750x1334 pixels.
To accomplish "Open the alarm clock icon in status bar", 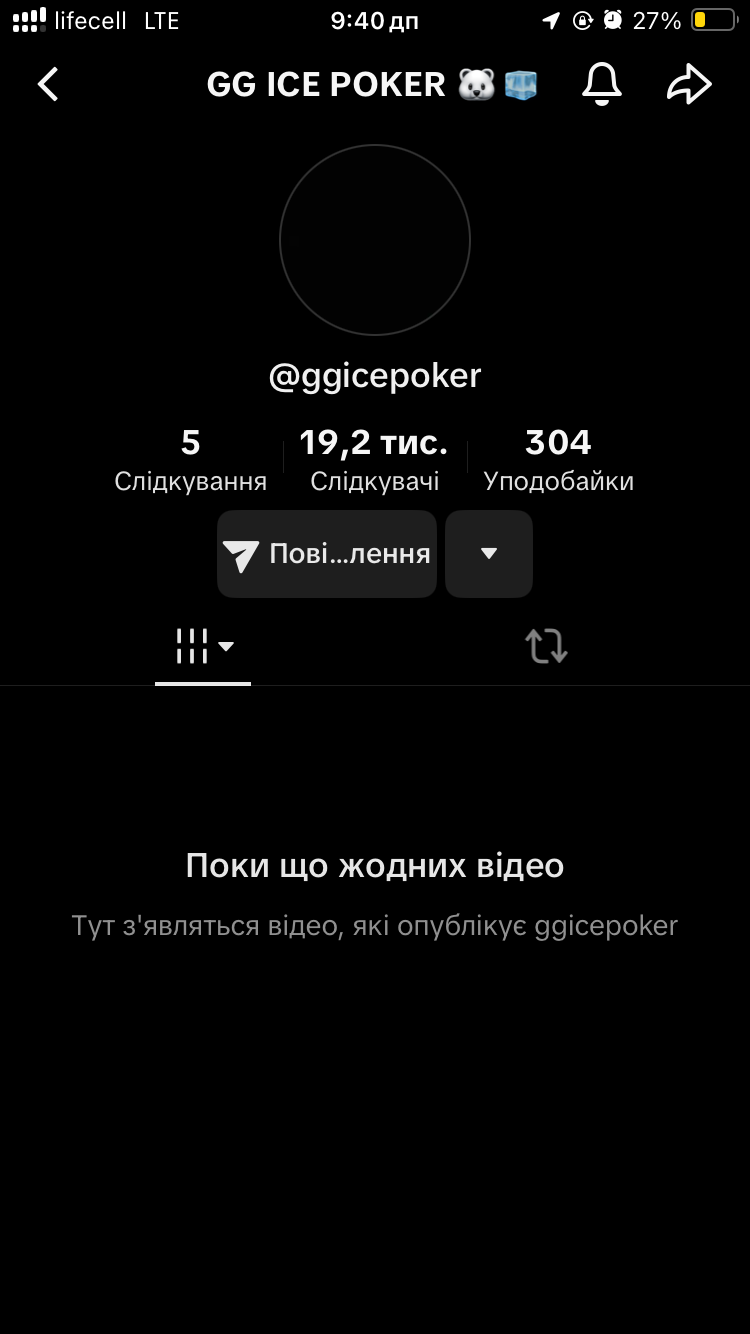I will 613,20.
